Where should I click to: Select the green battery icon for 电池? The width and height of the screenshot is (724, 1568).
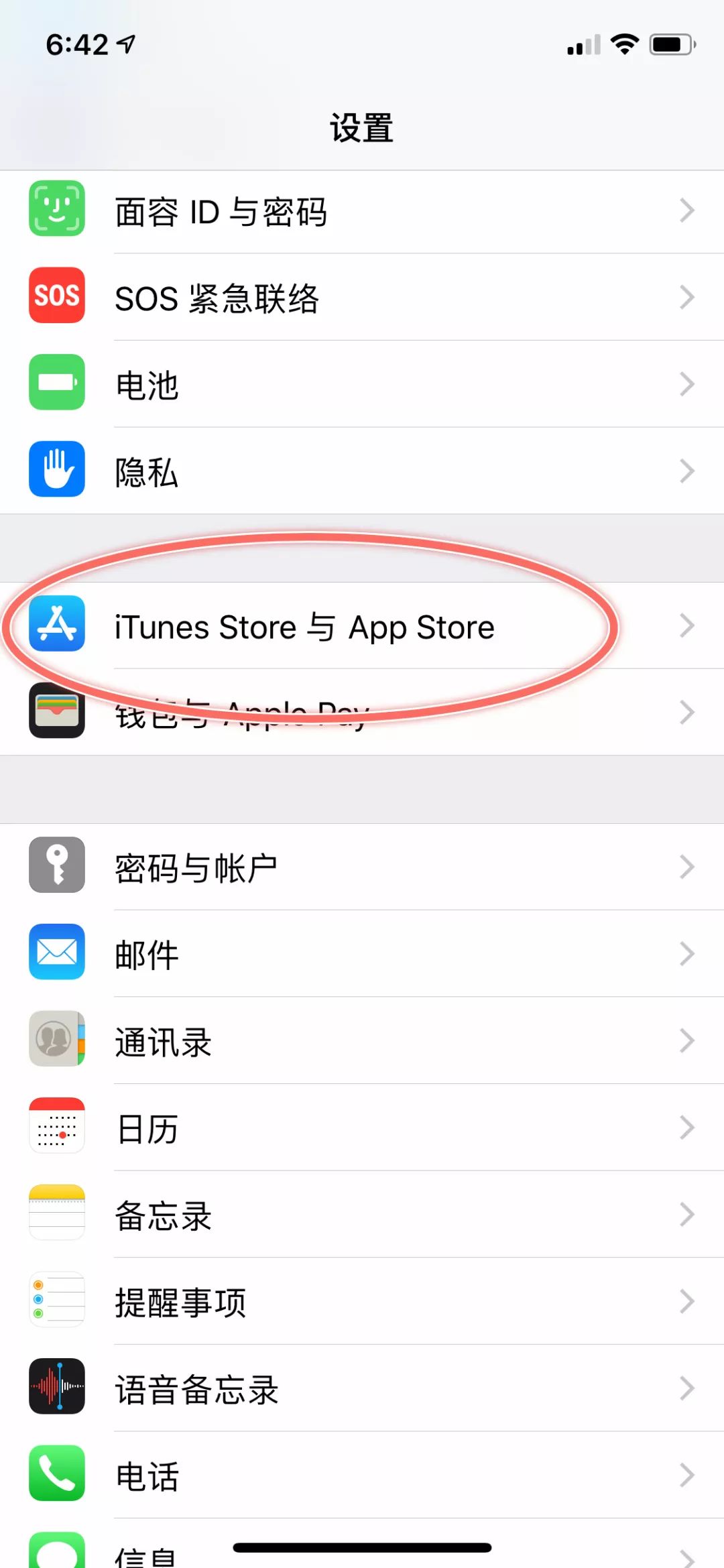point(57,383)
